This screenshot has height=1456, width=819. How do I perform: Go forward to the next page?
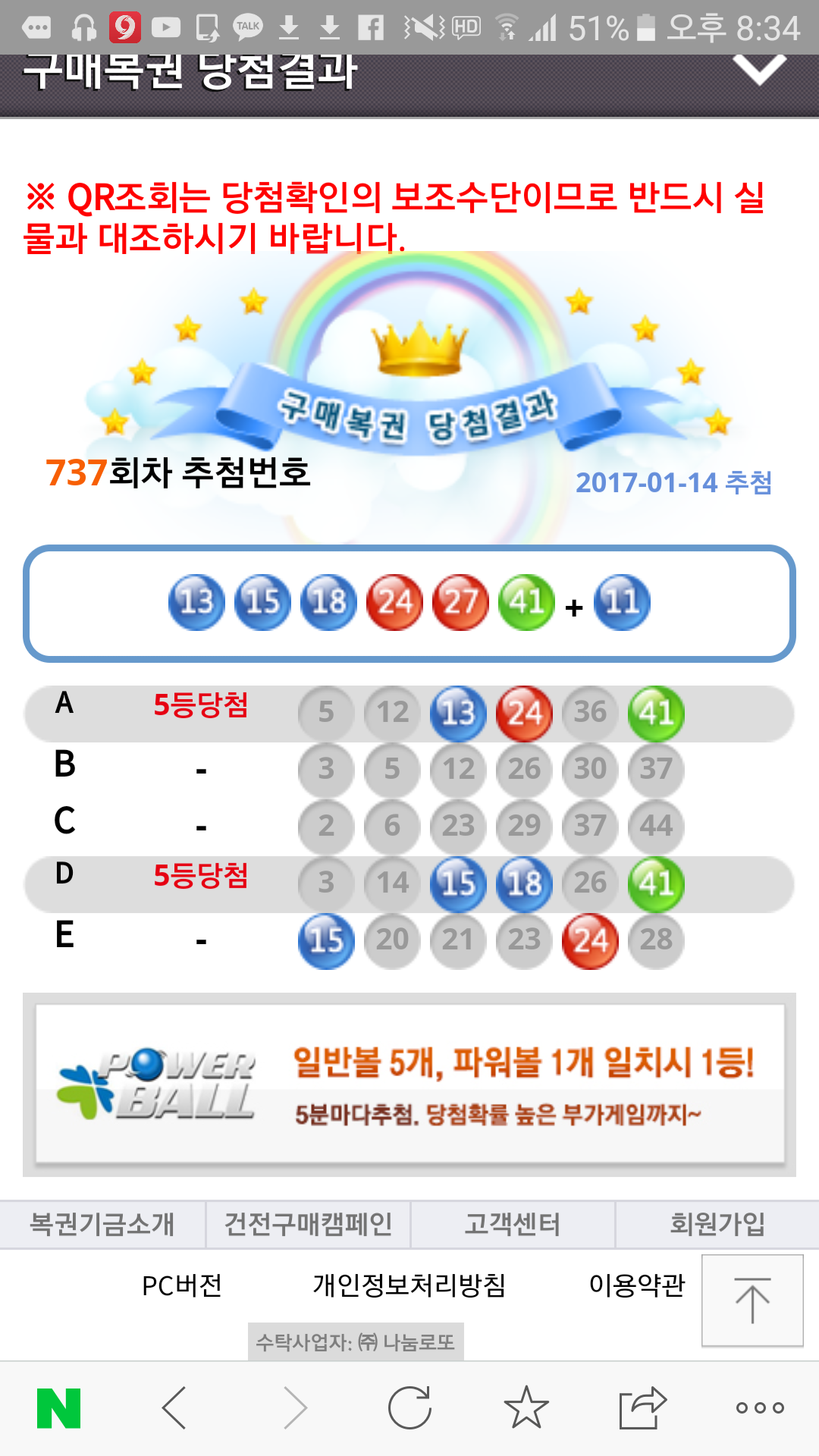[x=294, y=1408]
